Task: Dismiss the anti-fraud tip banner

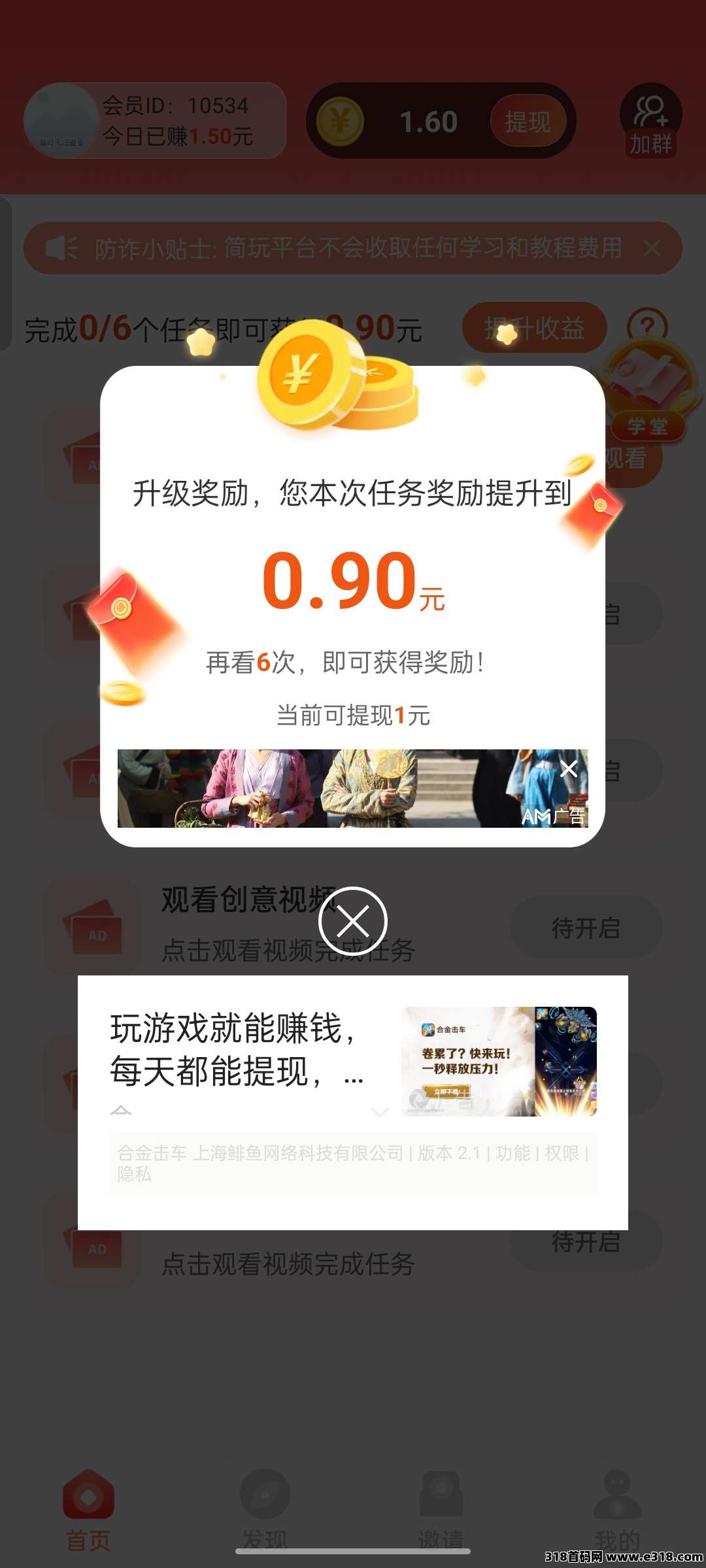Action: (652, 248)
